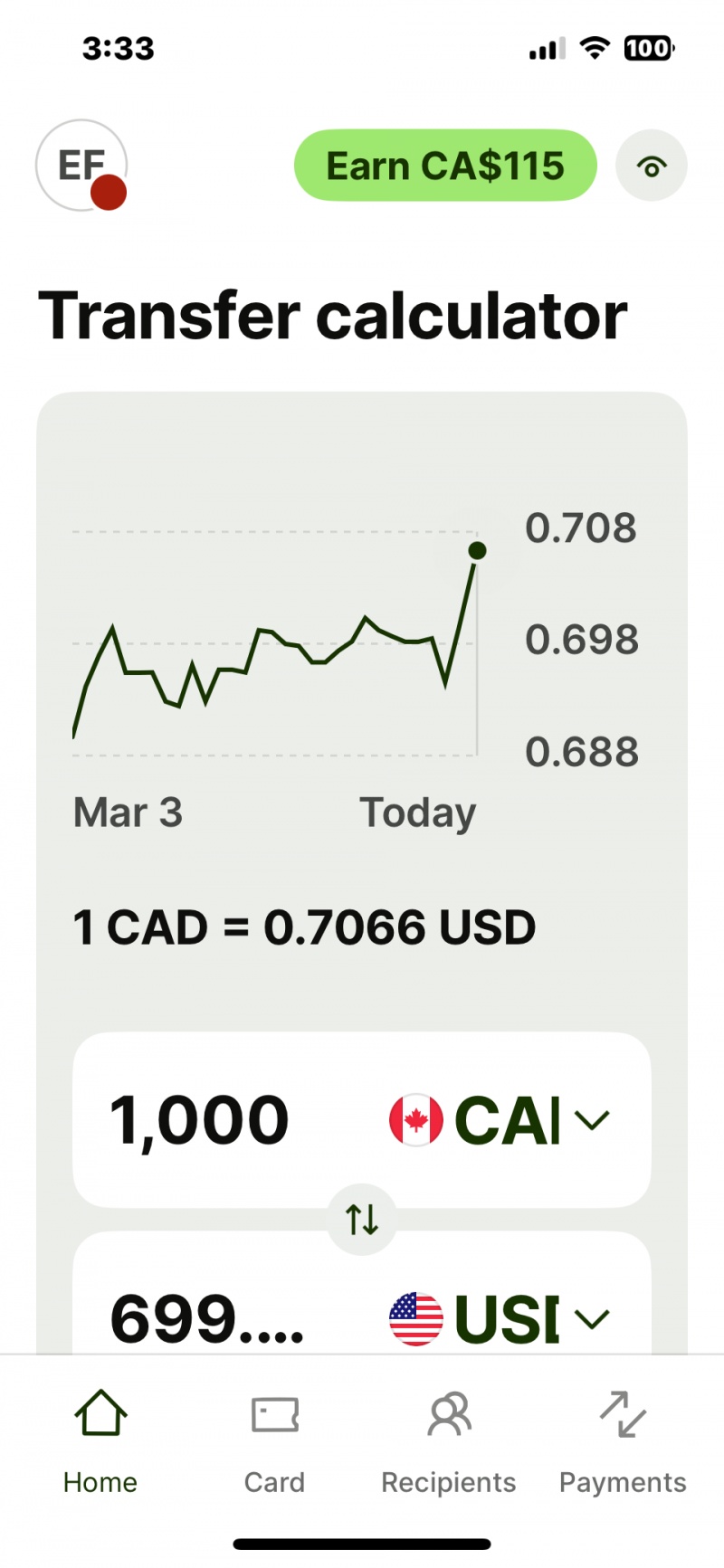Tap the Earn CA$115 button

click(x=445, y=166)
